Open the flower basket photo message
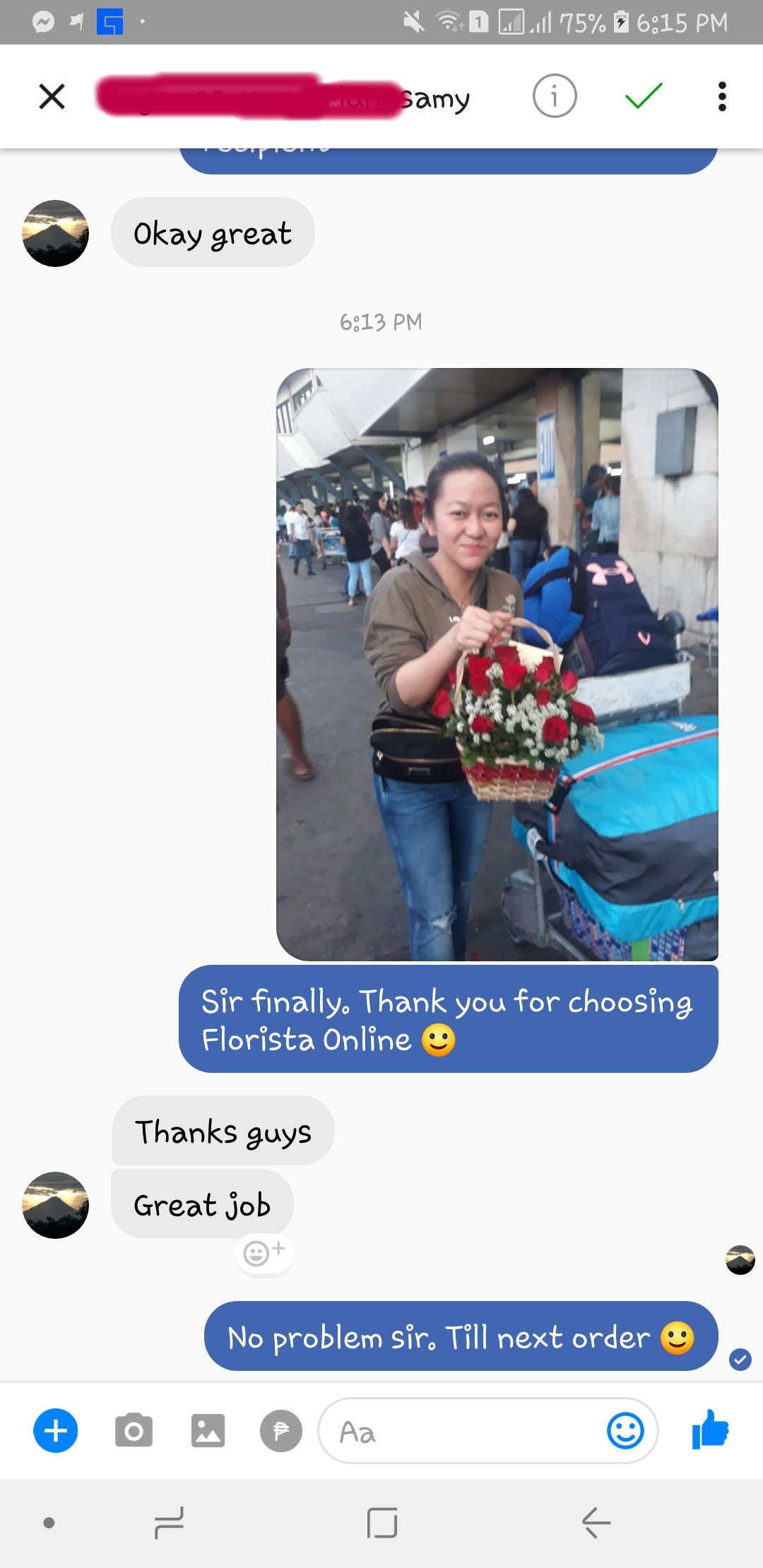Image resolution: width=763 pixels, height=1568 pixels. (x=497, y=664)
